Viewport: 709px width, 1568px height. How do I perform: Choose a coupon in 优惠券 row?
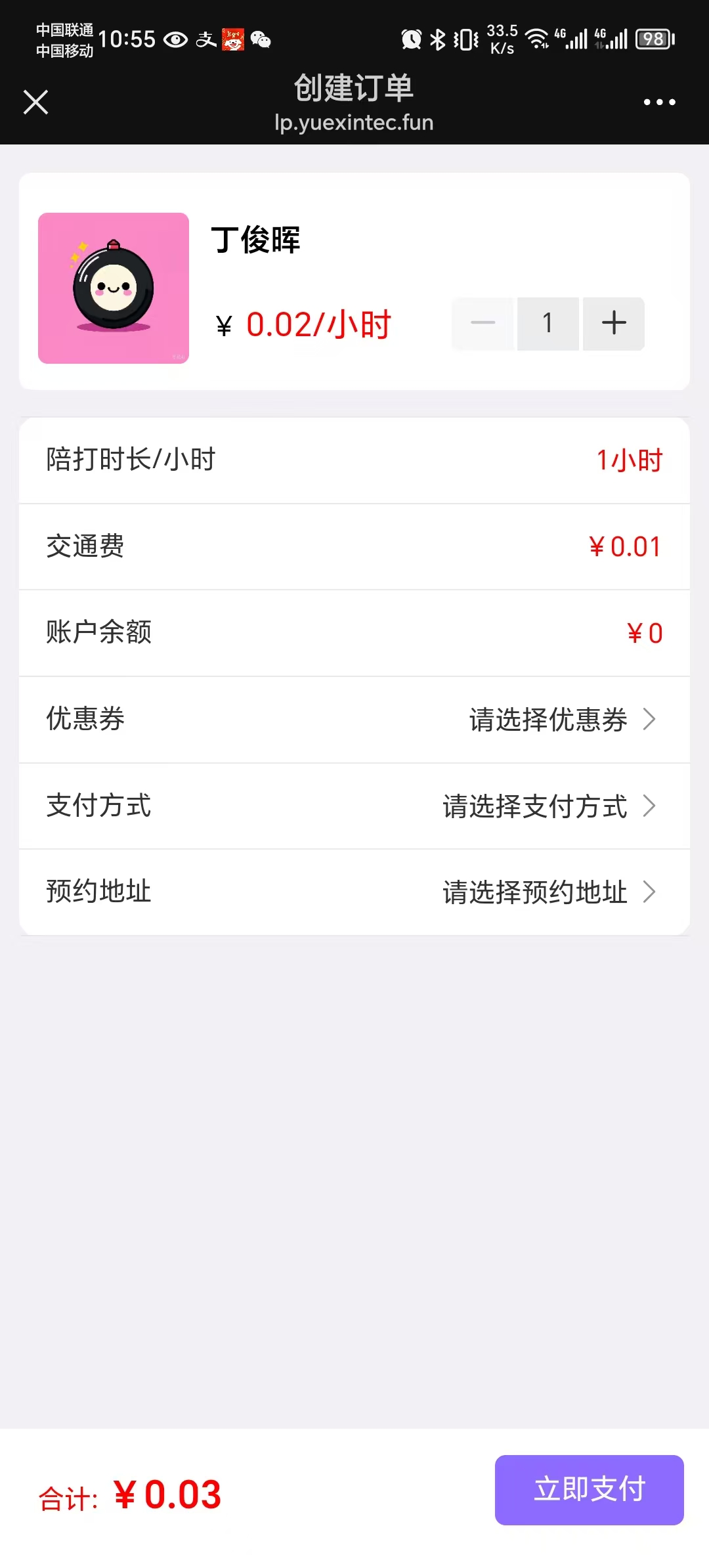click(561, 720)
